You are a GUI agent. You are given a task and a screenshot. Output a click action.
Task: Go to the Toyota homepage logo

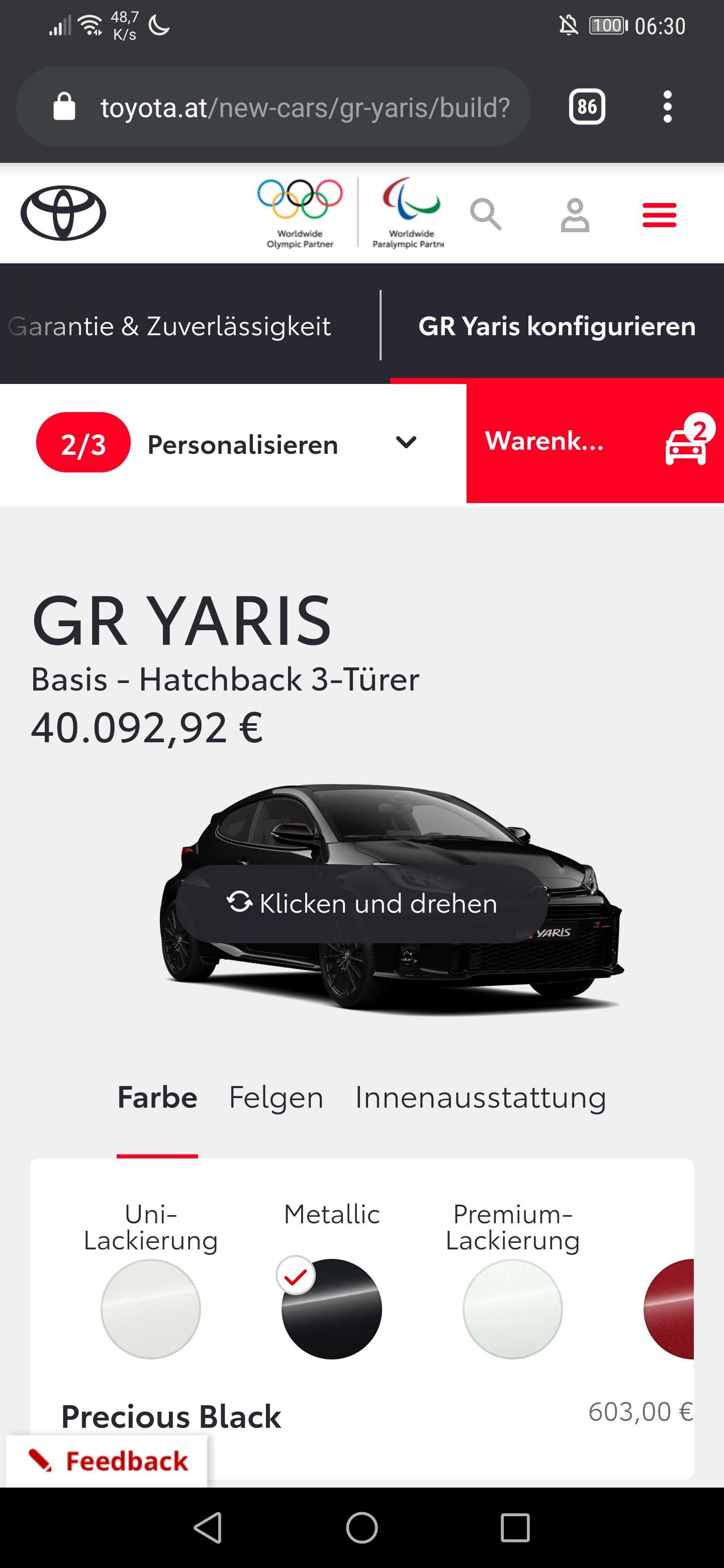coord(63,213)
